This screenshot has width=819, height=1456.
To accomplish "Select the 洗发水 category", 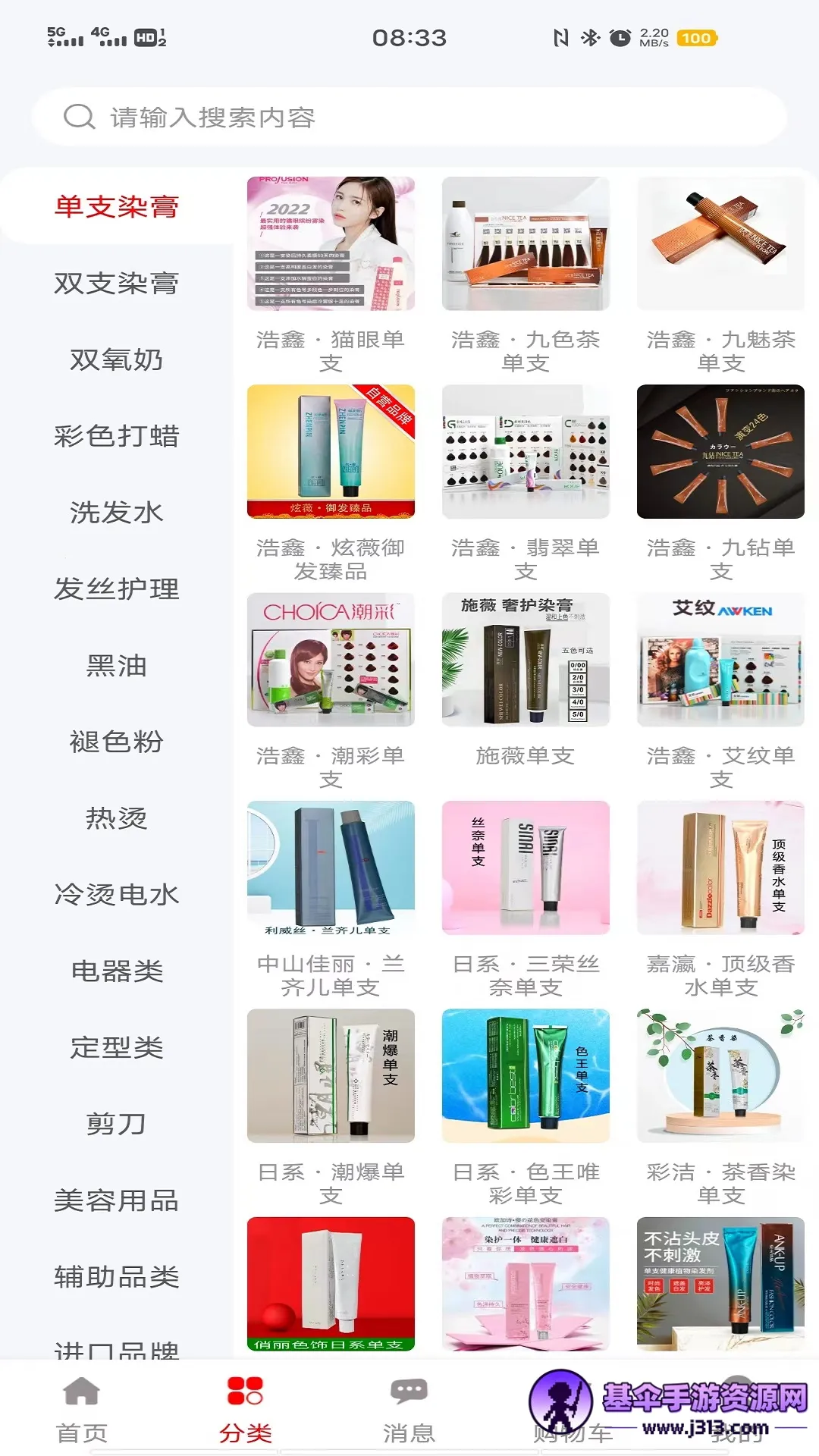I will click(x=117, y=513).
